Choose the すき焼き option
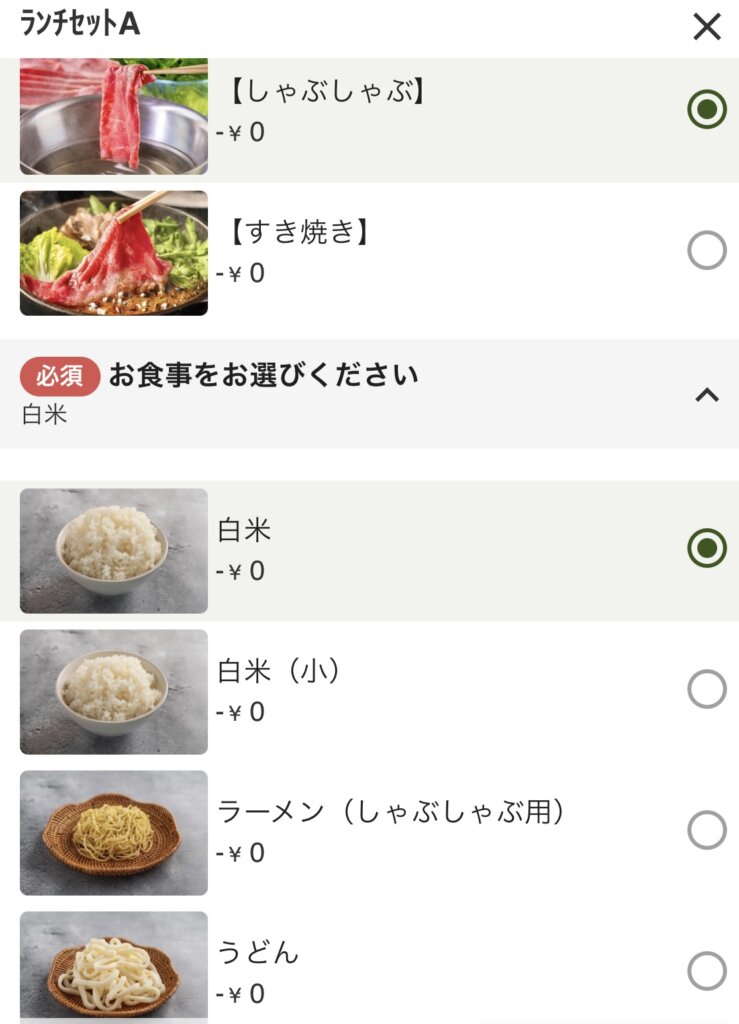739x1024 pixels. (x=707, y=250)
